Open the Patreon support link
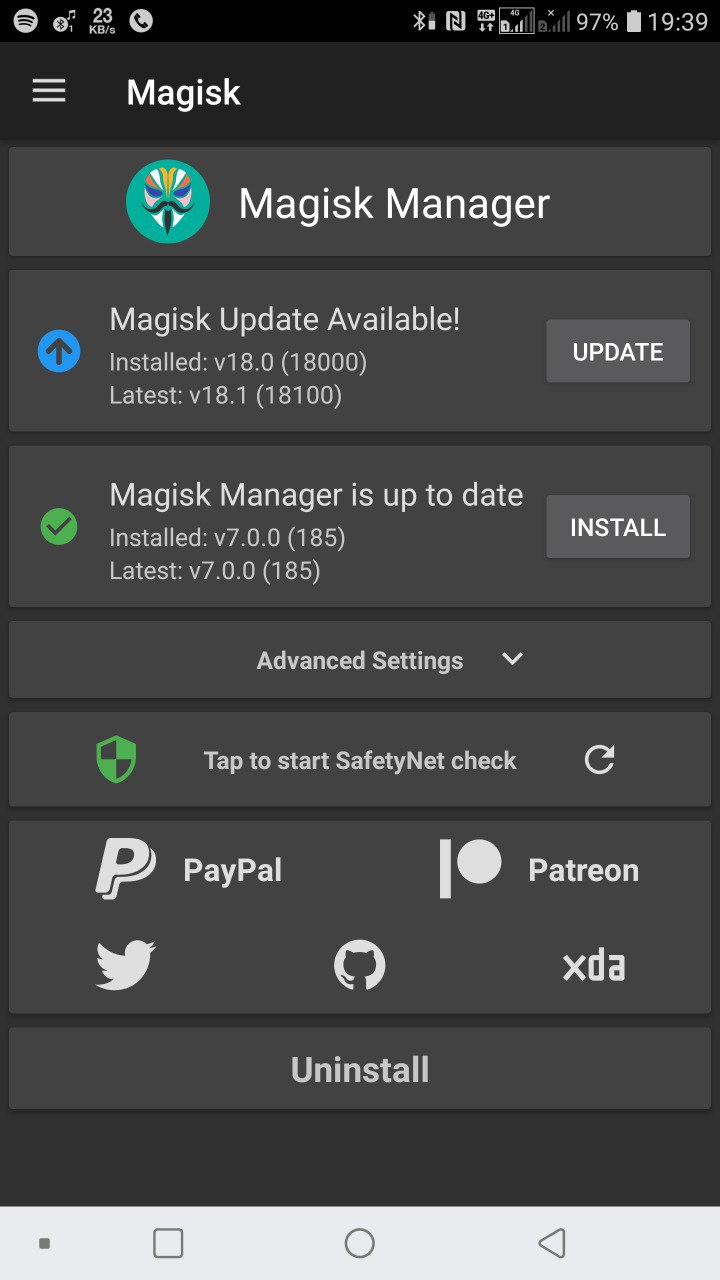The height and width of the screenshot is (1280, 720). pyautogui.click(x=540, y=869)
